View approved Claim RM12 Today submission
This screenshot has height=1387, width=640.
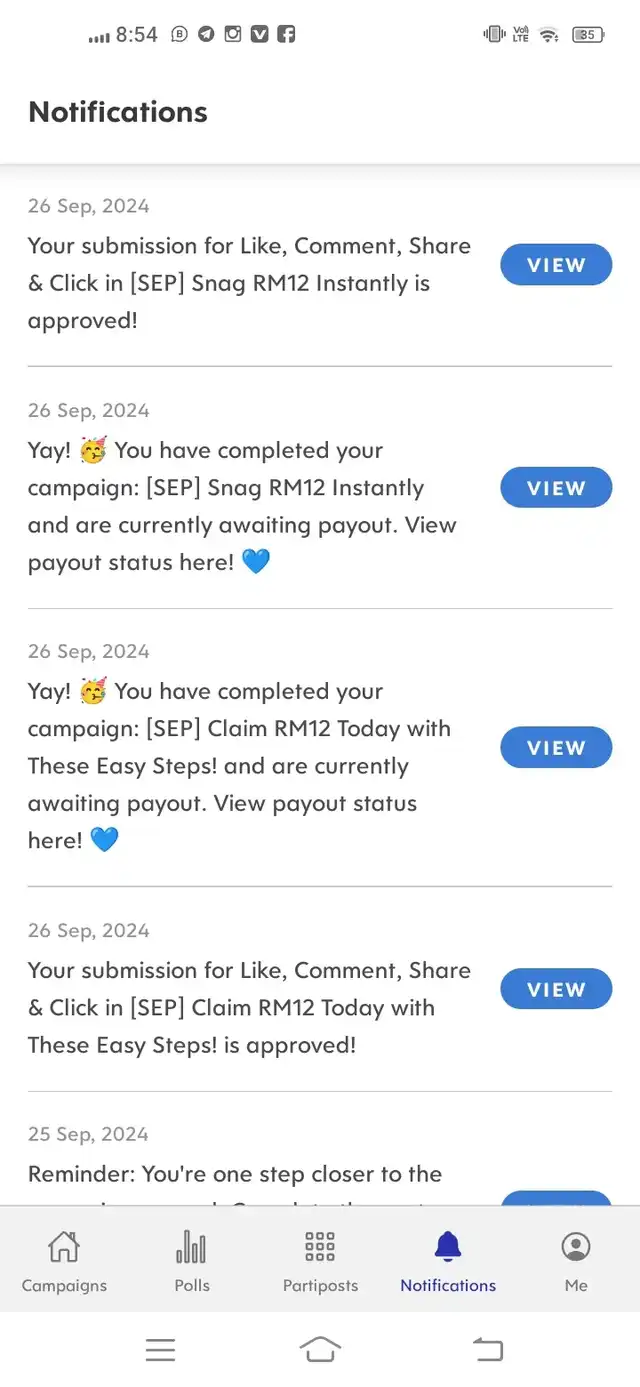point(556,989)
